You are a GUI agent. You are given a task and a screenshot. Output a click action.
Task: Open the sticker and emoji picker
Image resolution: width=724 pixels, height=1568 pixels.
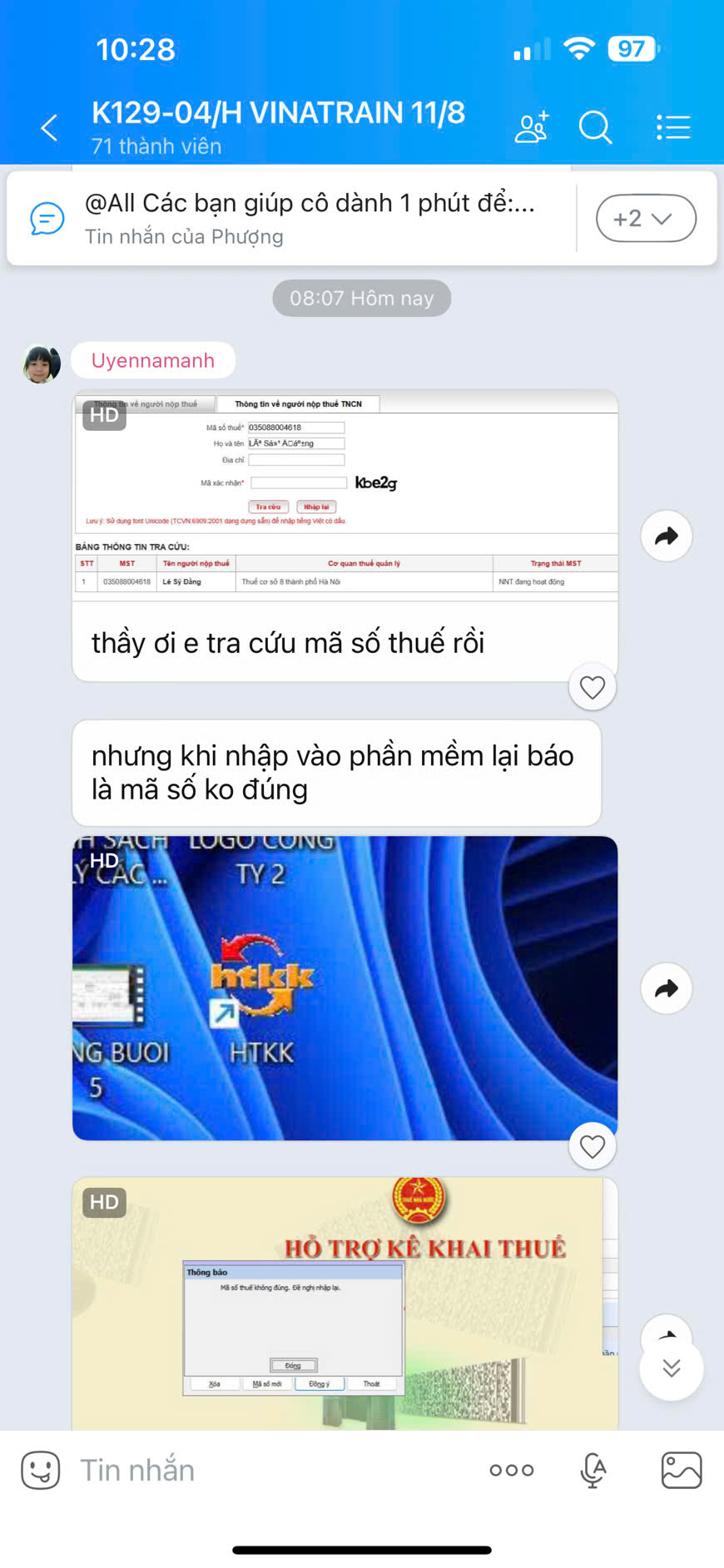click(x=41, y=1470)
